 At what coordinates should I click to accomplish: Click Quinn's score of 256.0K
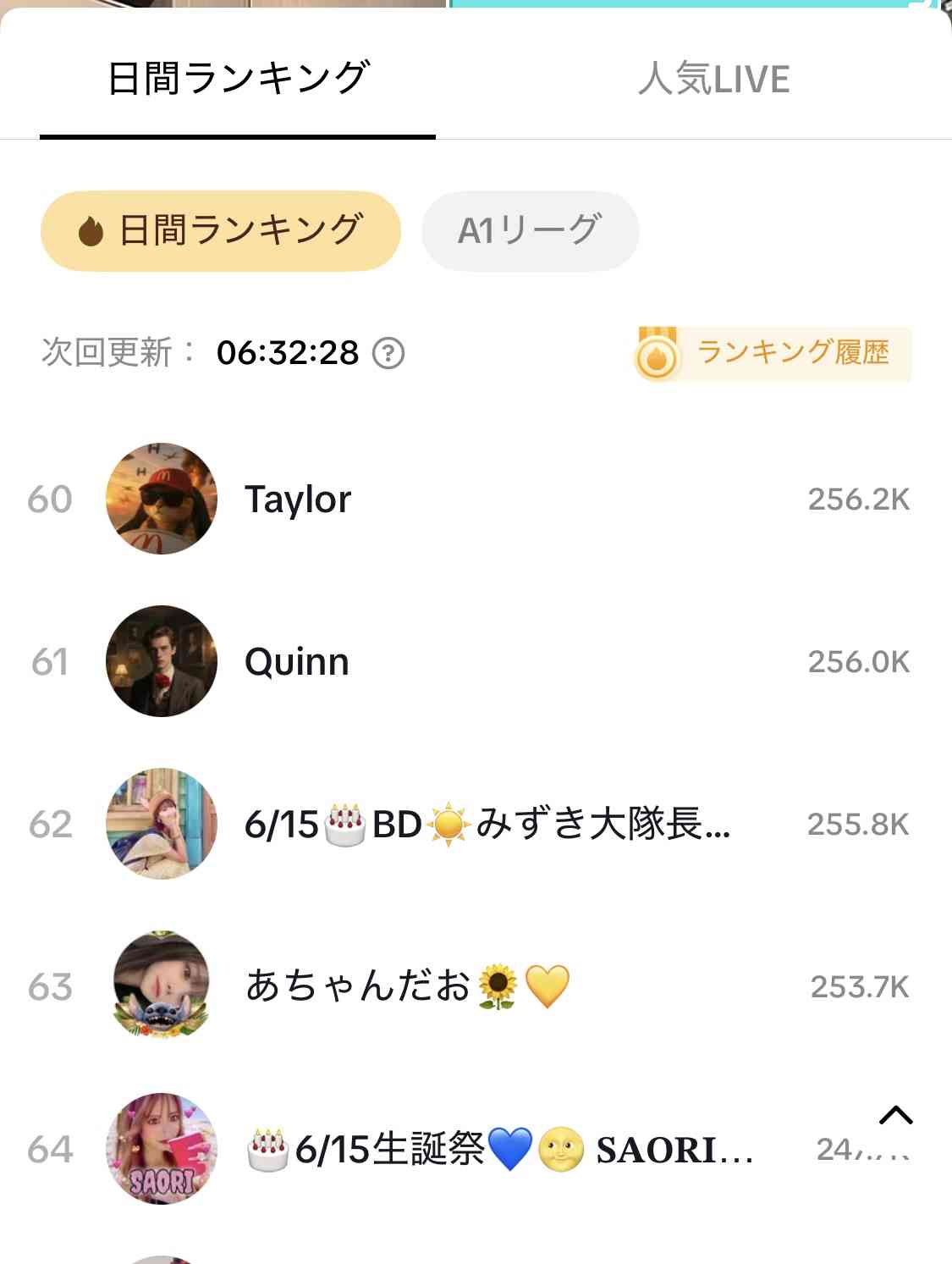point(858,662)
